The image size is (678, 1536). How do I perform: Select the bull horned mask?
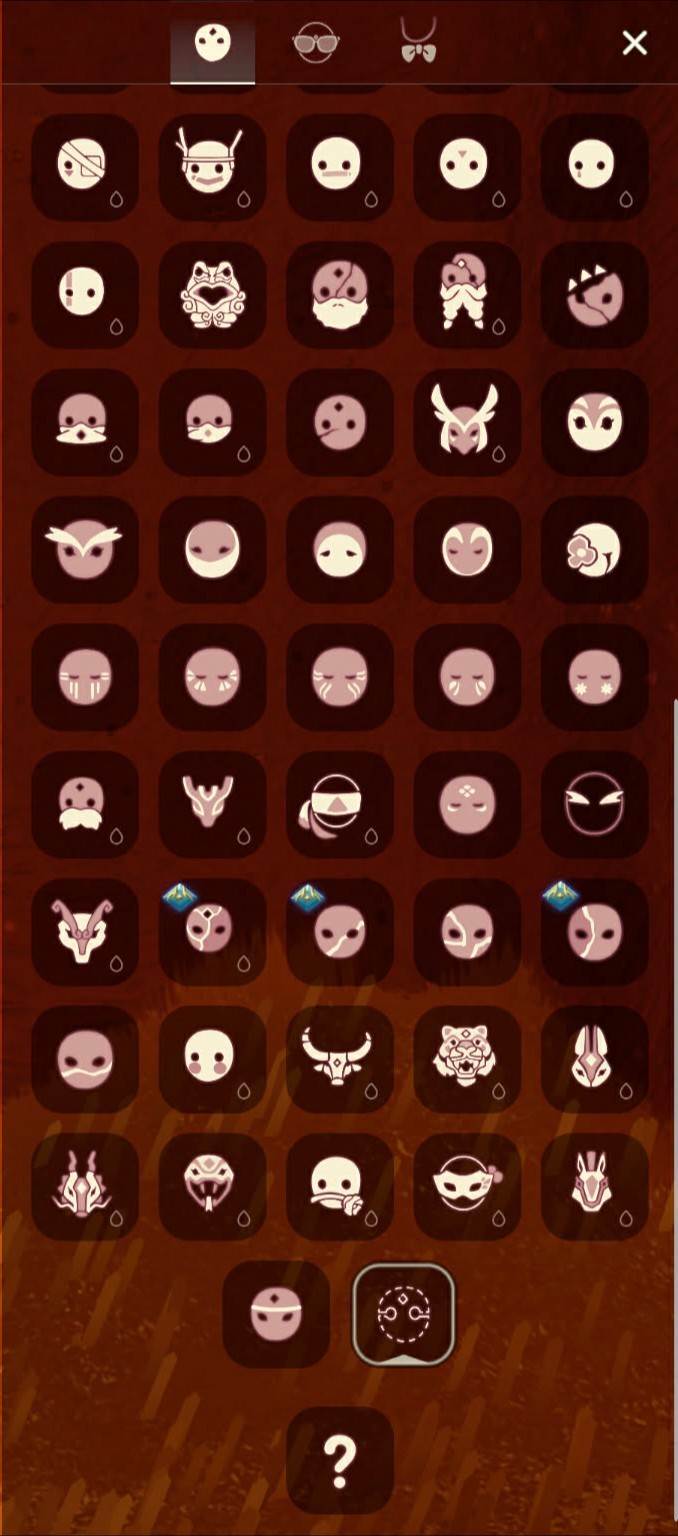click(339, 1059)
